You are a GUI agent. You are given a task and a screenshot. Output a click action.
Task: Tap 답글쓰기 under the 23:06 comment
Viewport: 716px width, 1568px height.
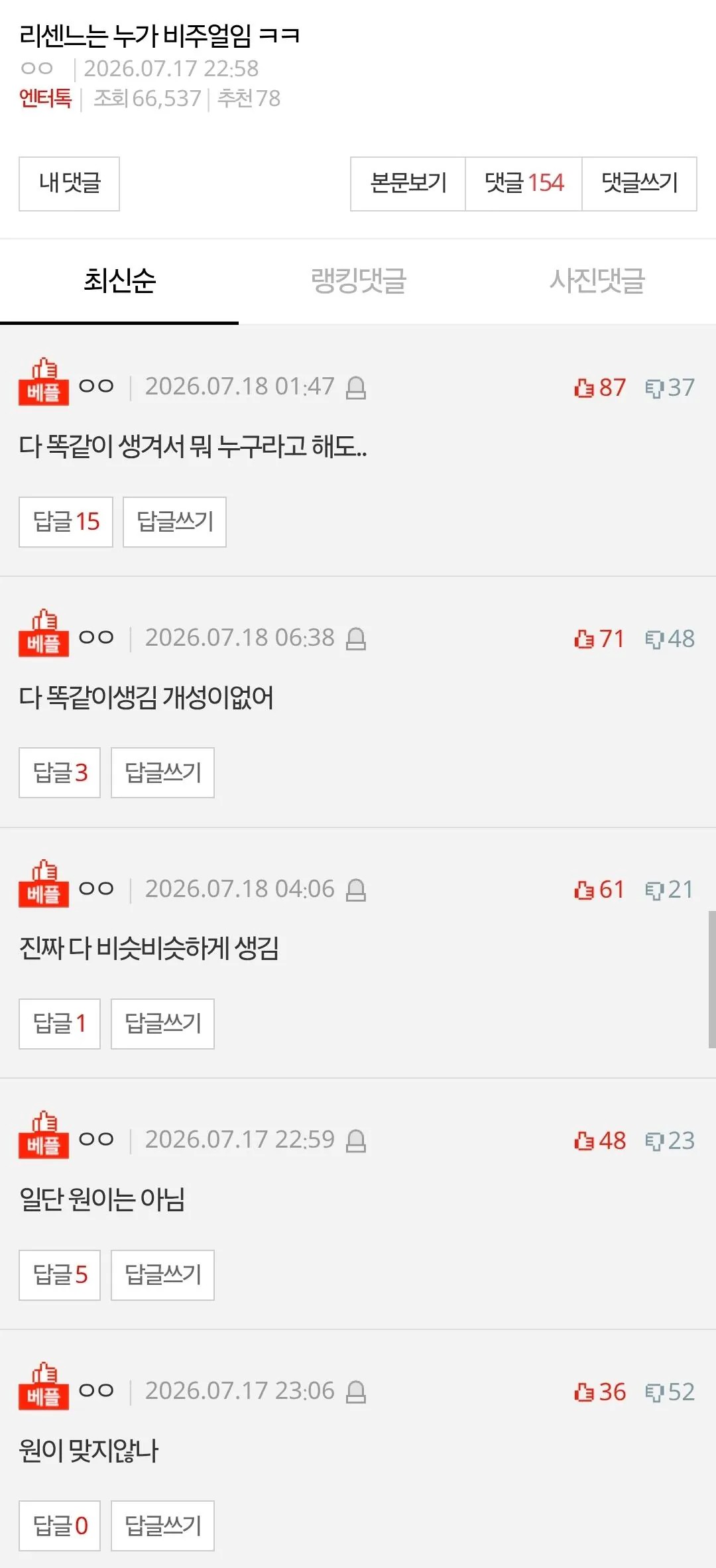pos(162,1526)
